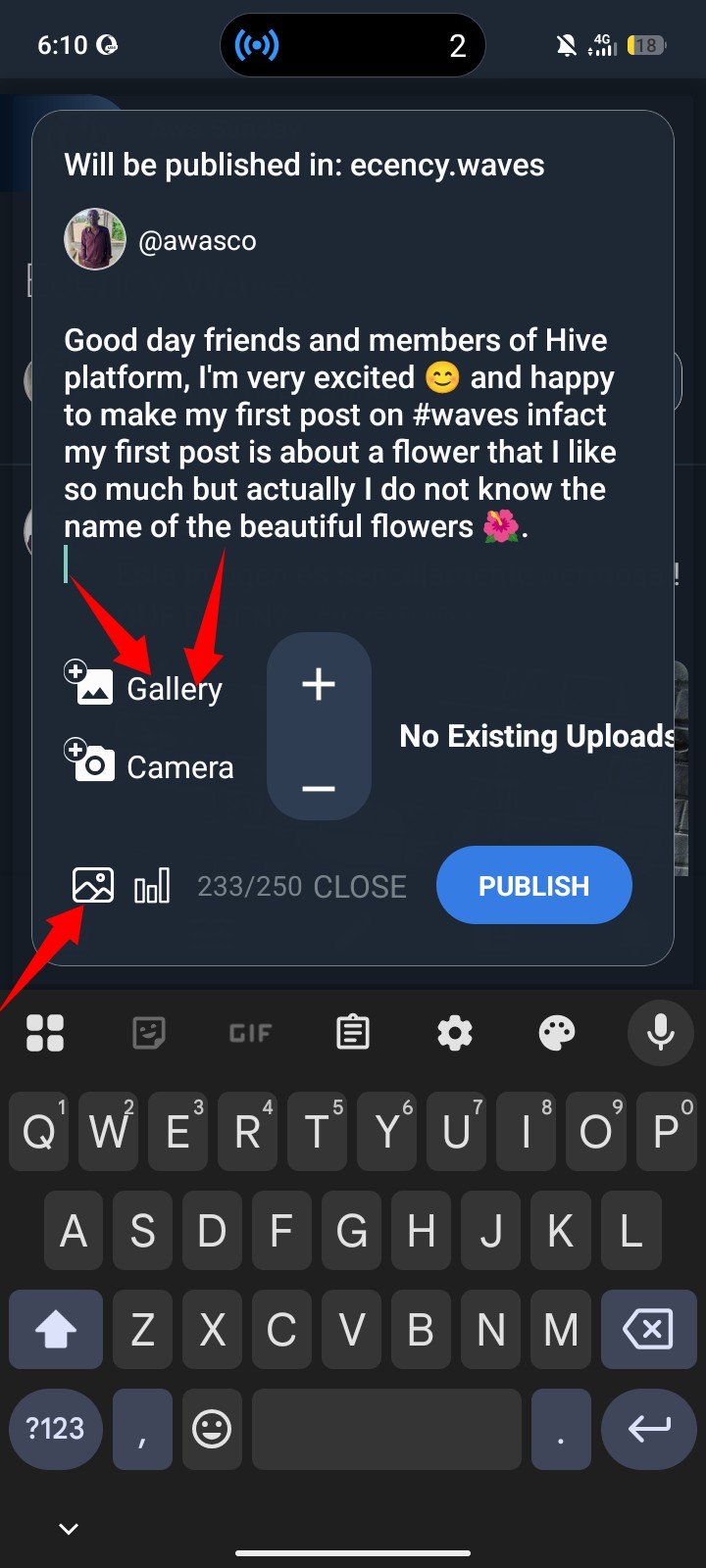Toggle the image upload icon

click(93, 885)
